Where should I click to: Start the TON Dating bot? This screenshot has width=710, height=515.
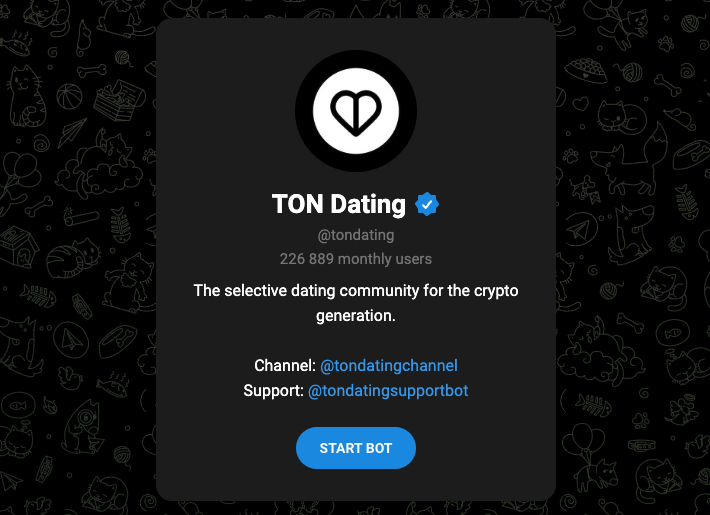tap(355, 448)
